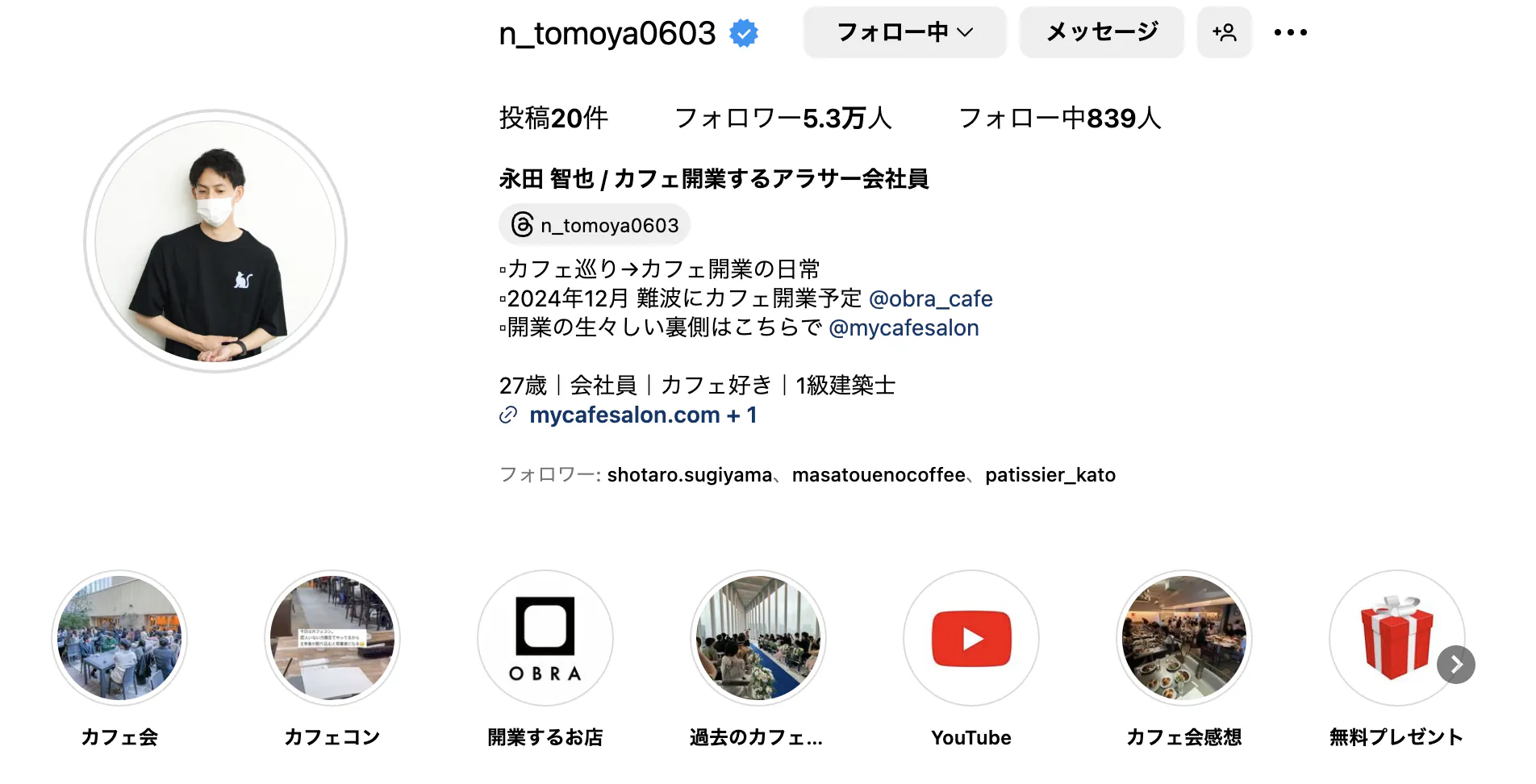
Task: Open the カフェコン highlight
Action: click(332, 638)
